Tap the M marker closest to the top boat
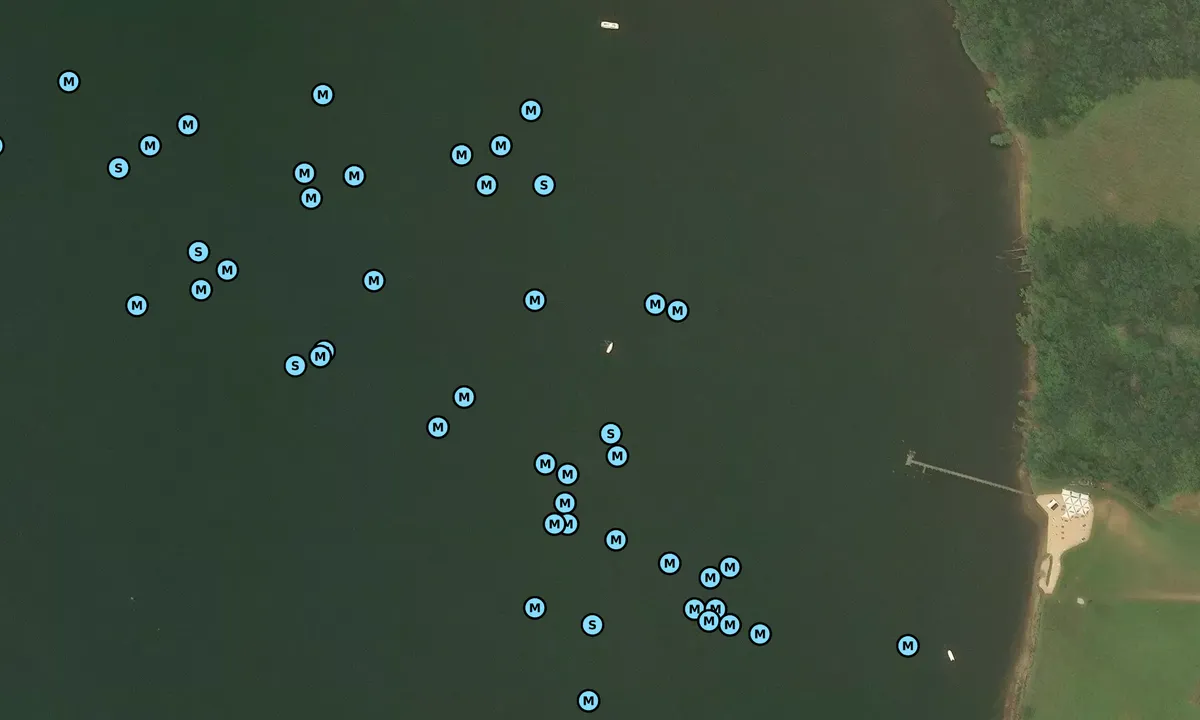1200x720 pixels. point(531,111)
